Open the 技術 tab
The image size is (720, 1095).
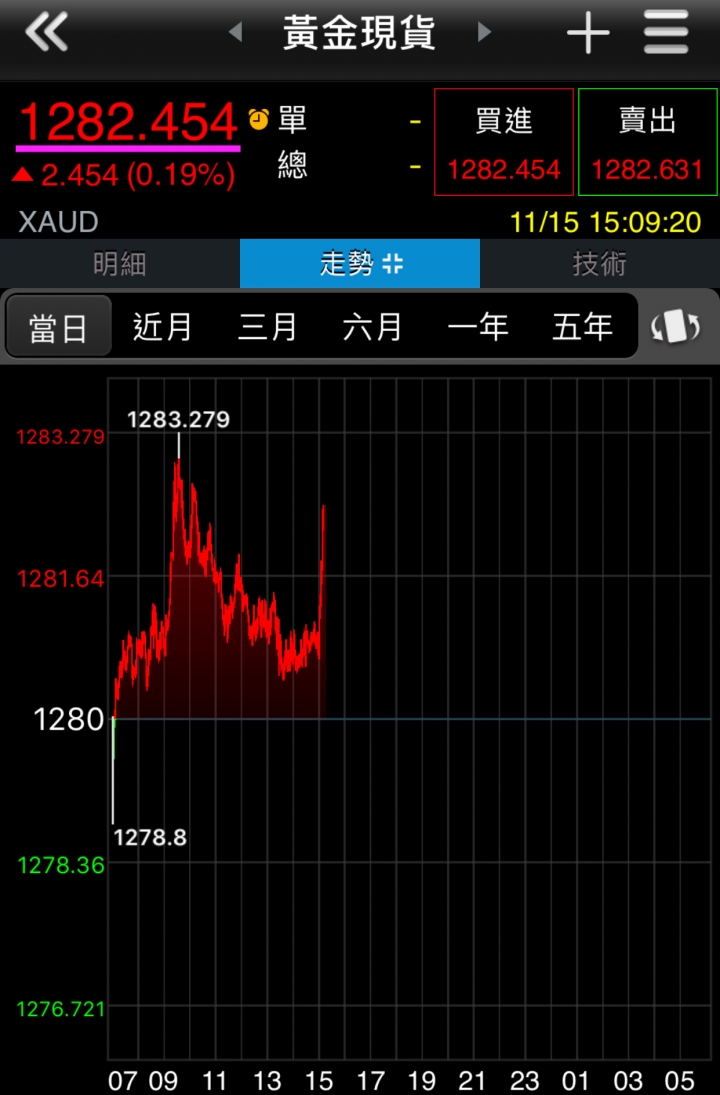[600, 264]
